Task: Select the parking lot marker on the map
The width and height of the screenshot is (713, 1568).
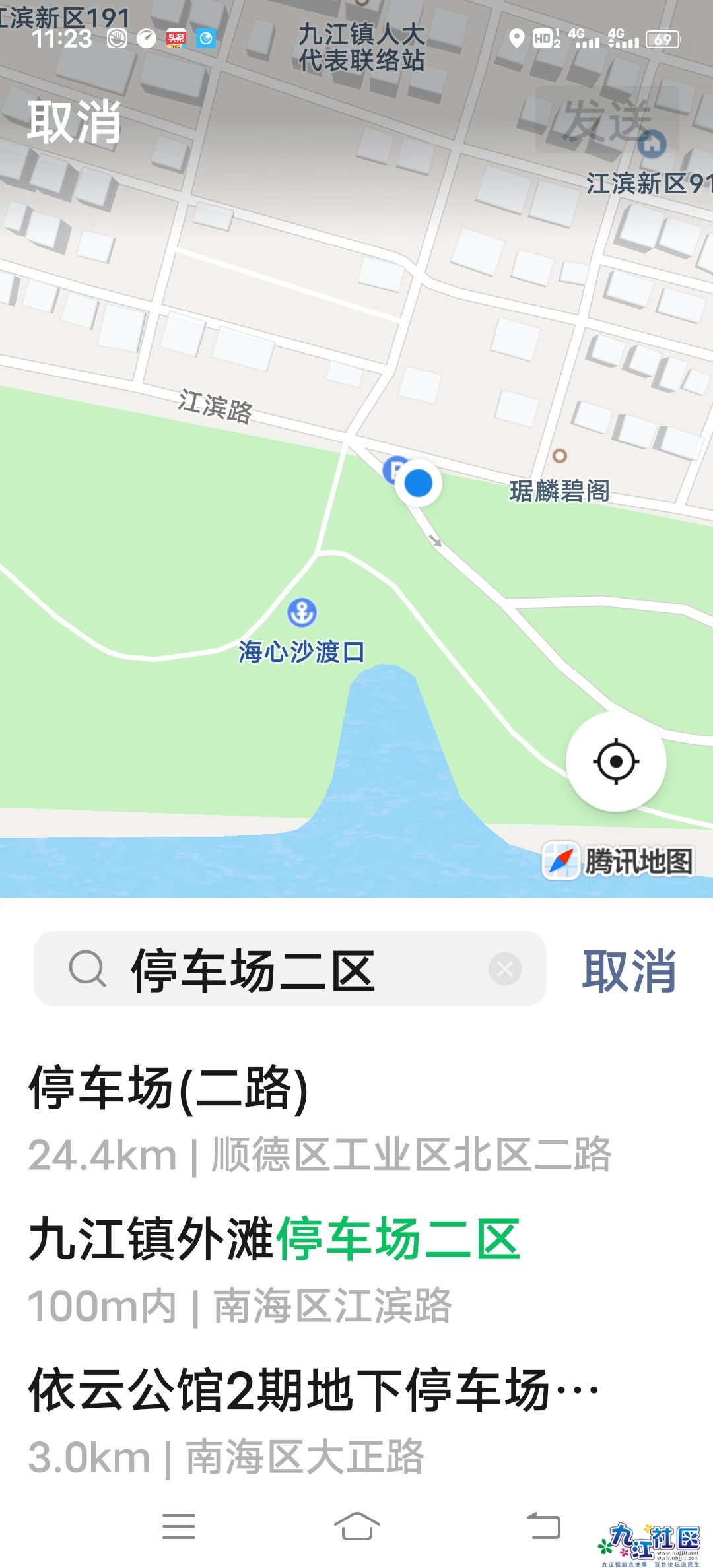Action: (x=395, y=470)
